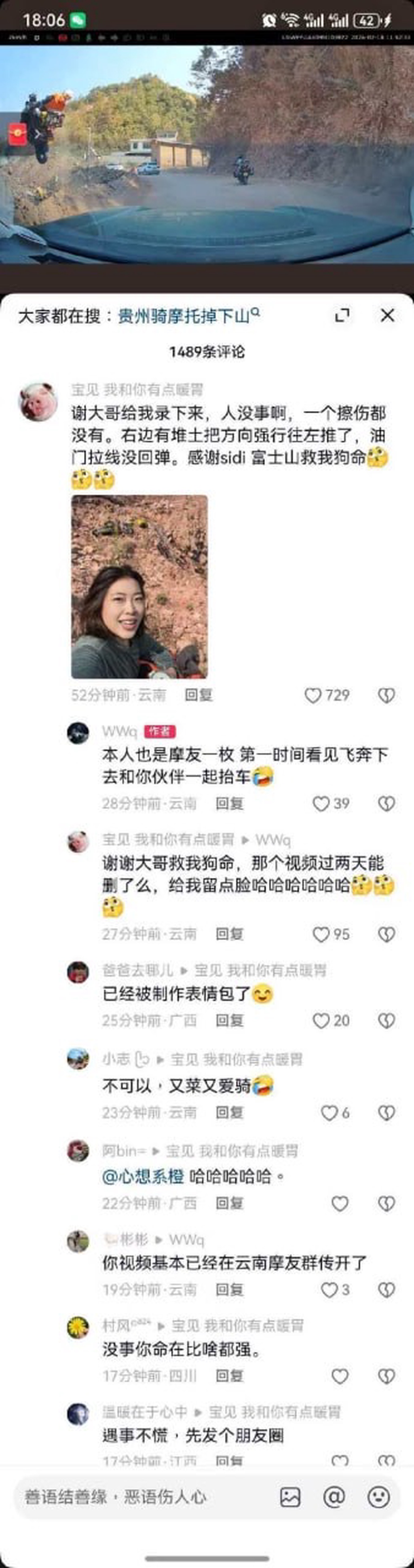Screen dimensions: 414x1568
Task: Like 阿bin's 哈哈哈哈哈 reply
Action: pos(340,1203)
